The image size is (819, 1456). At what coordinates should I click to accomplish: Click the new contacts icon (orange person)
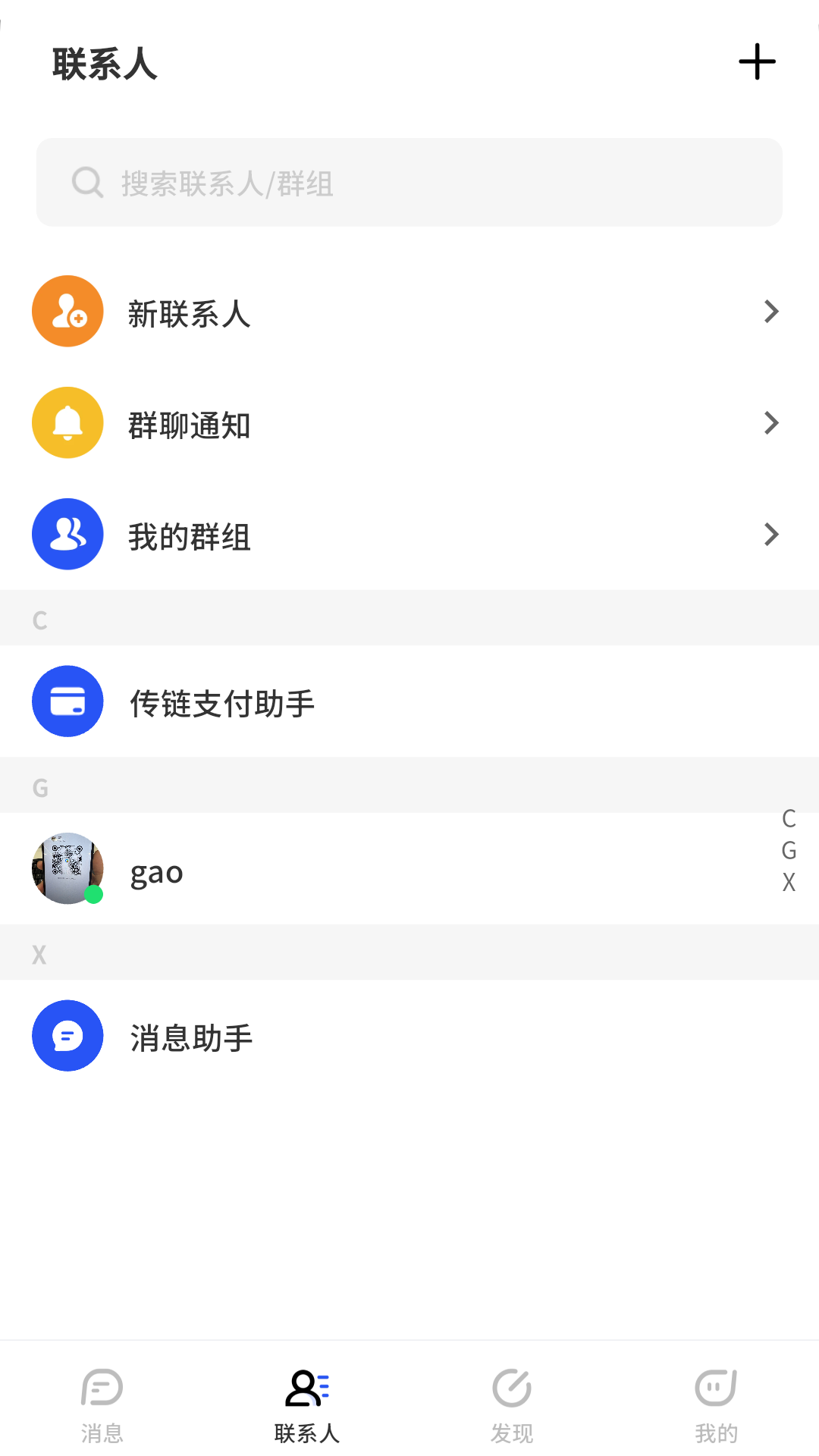tap(67, 312)
